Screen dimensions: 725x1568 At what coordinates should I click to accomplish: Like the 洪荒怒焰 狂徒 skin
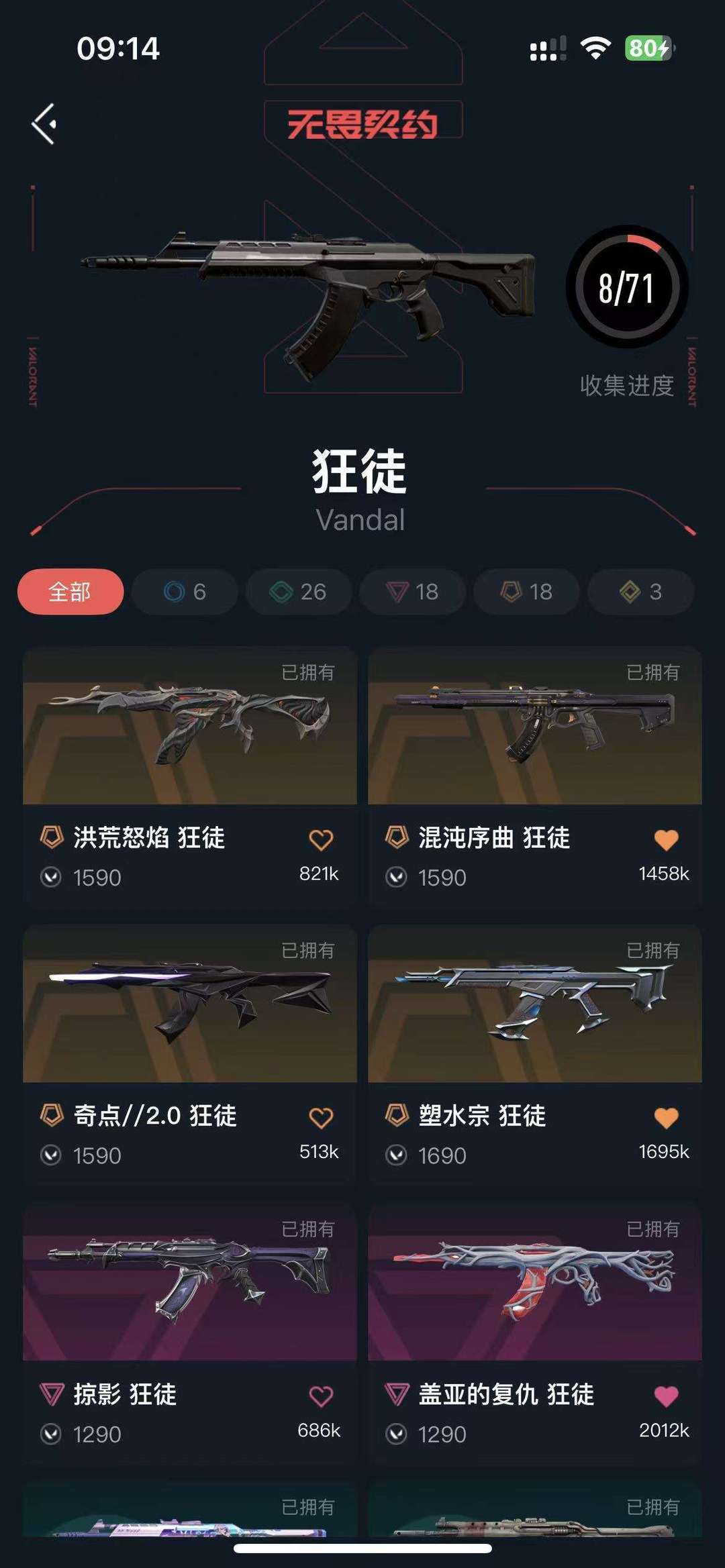coord(321,839)
